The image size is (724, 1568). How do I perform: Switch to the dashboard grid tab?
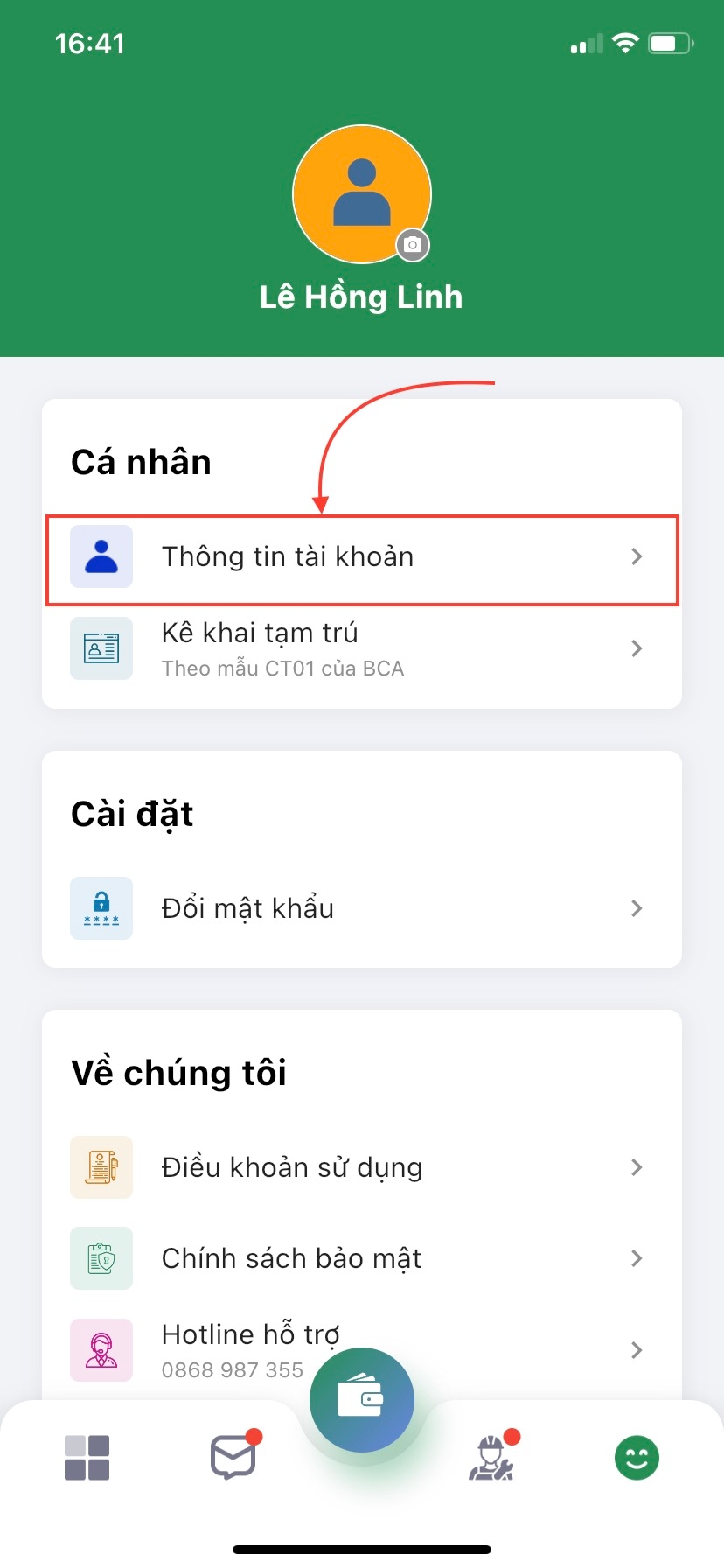click(87, 1458)
